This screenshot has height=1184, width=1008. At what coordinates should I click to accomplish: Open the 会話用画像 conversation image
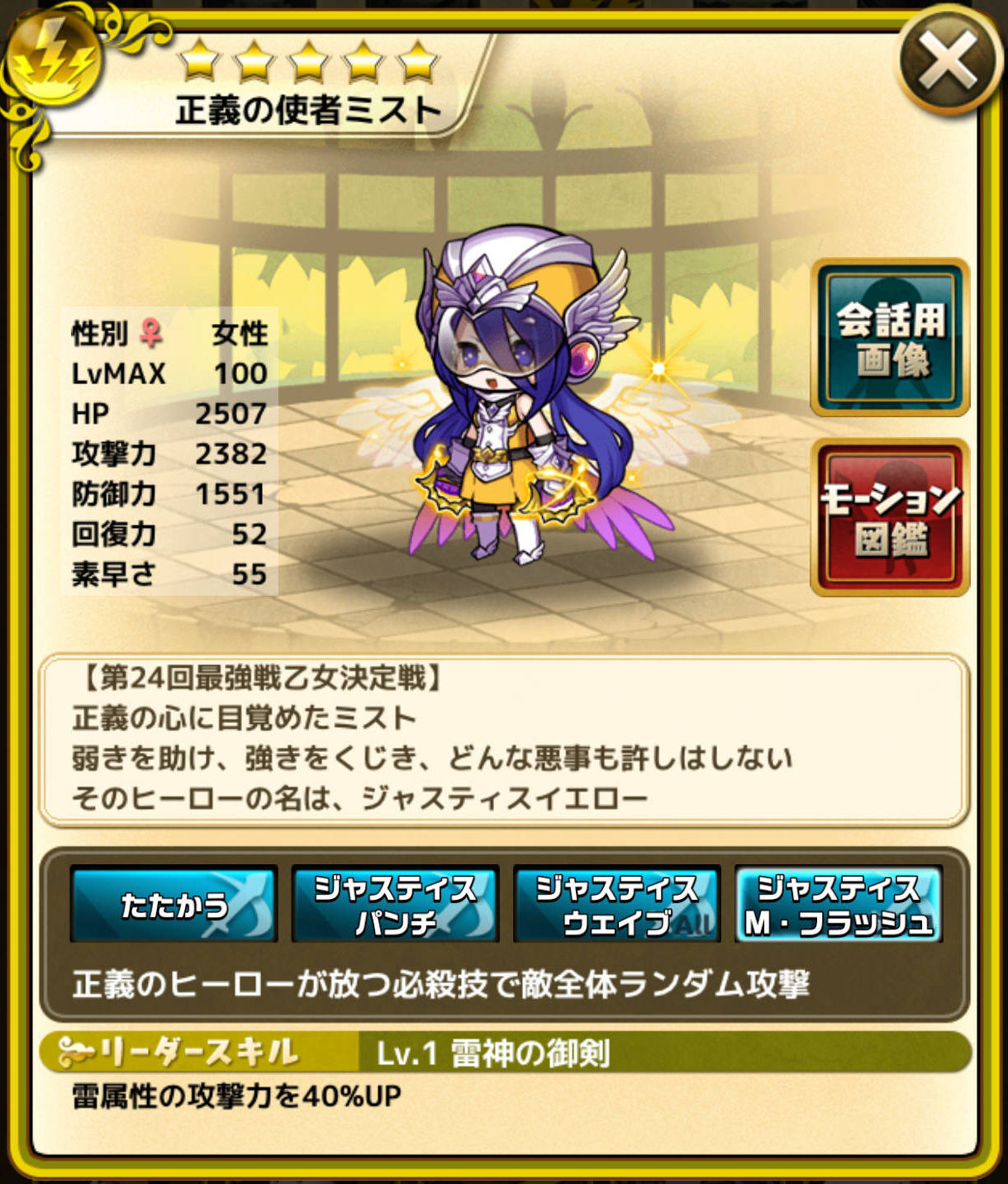tap(891, 338)
